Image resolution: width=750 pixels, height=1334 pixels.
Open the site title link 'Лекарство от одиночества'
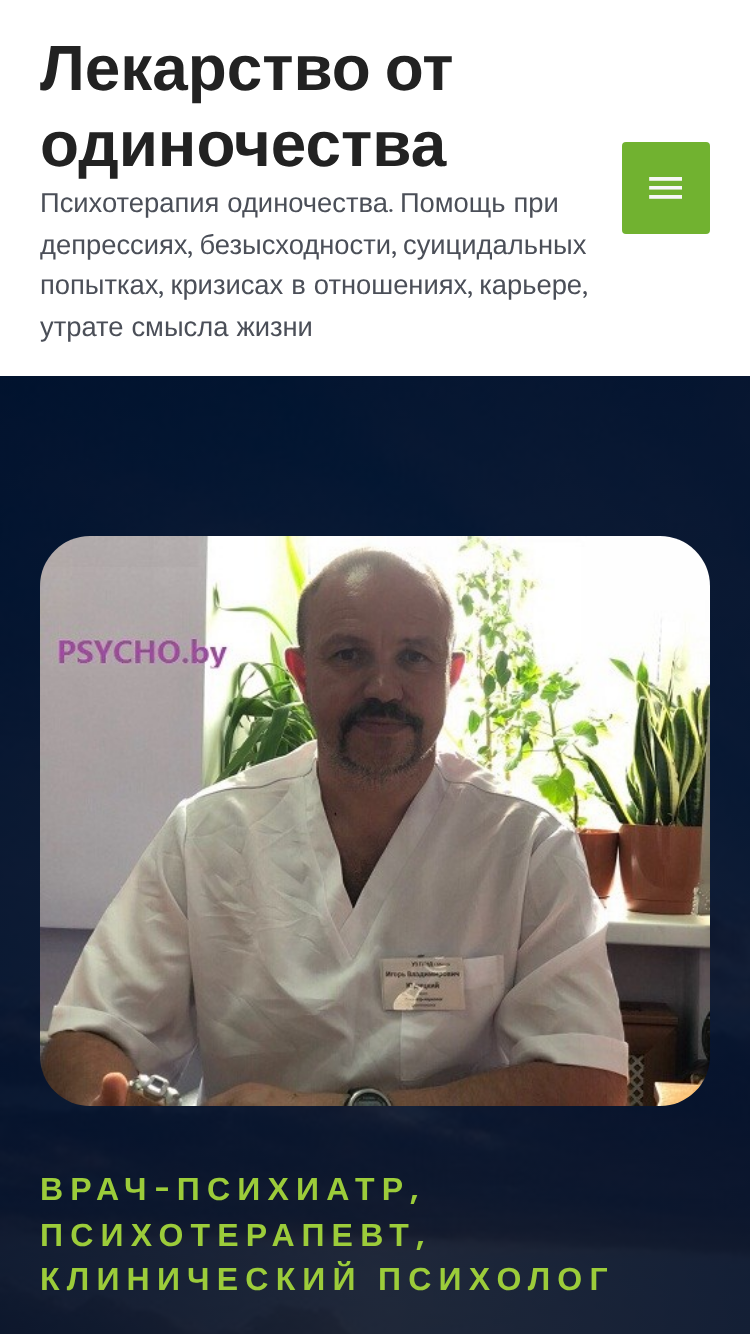(x=246, y=107)
